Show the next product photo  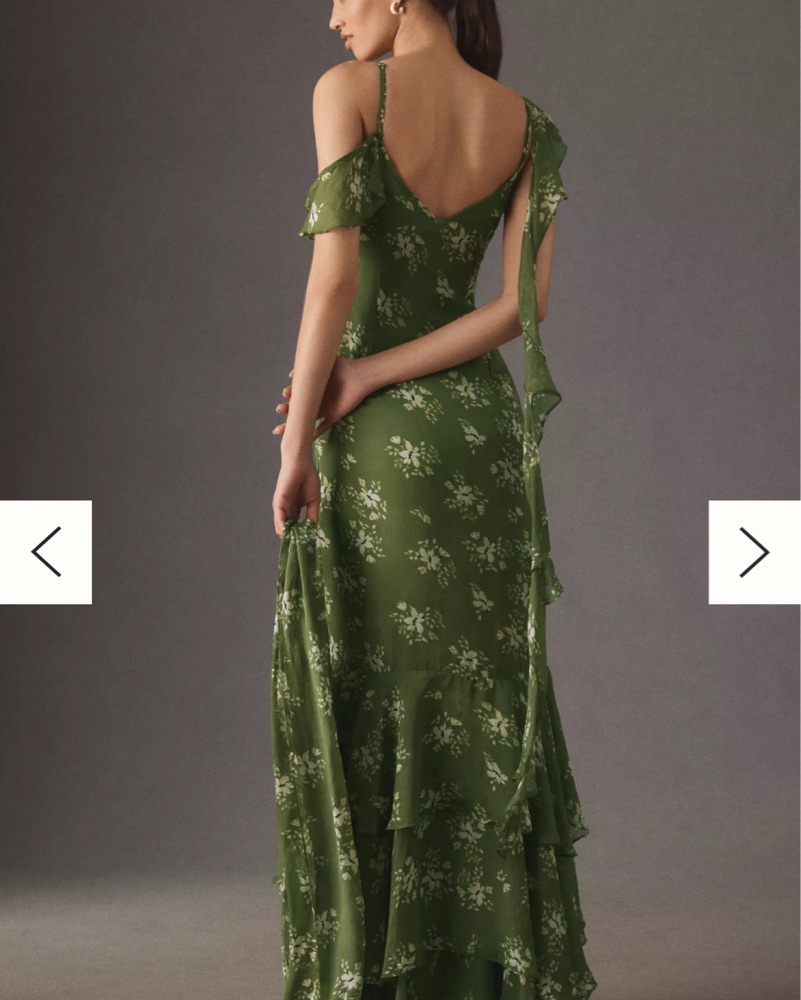(754, 552)
